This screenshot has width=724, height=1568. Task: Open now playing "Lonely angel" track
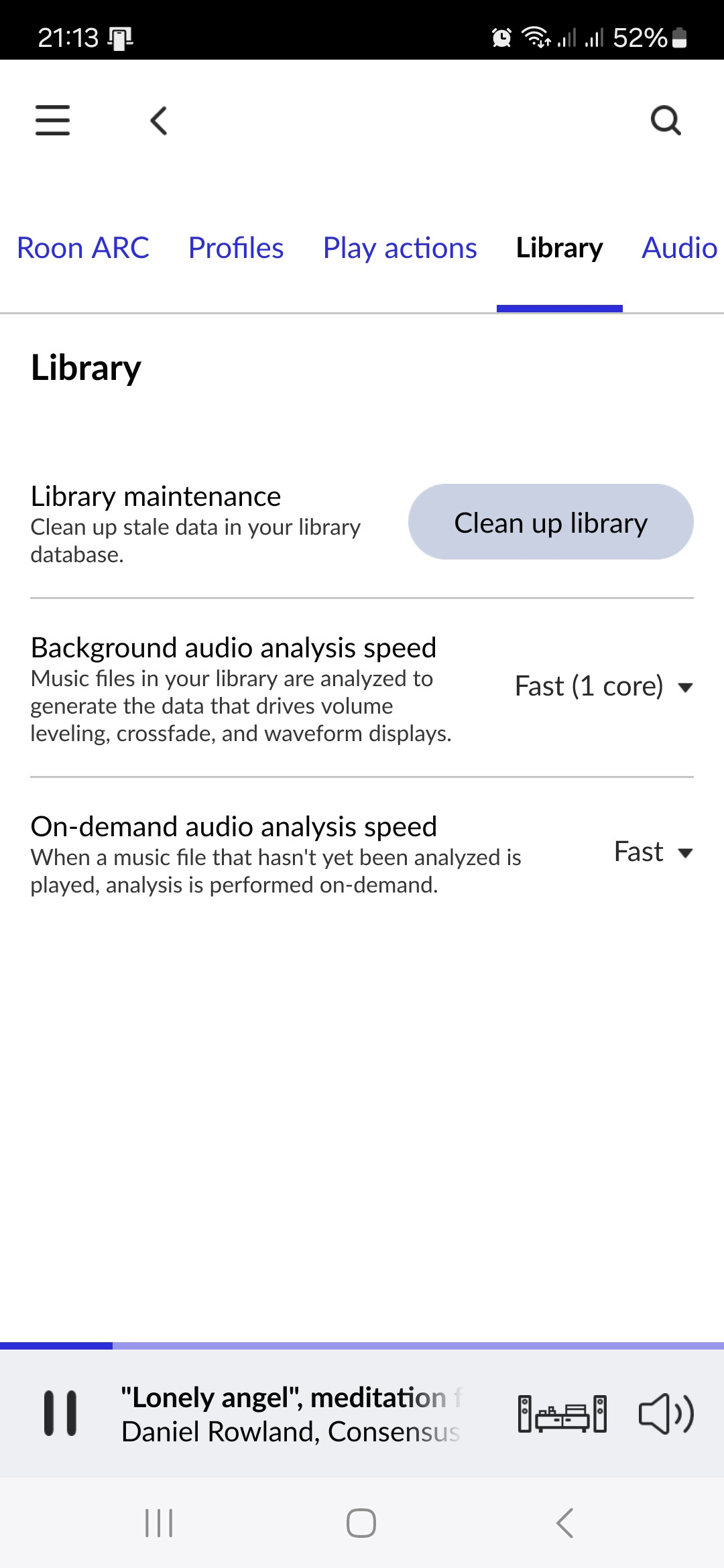coord(292,1414)
